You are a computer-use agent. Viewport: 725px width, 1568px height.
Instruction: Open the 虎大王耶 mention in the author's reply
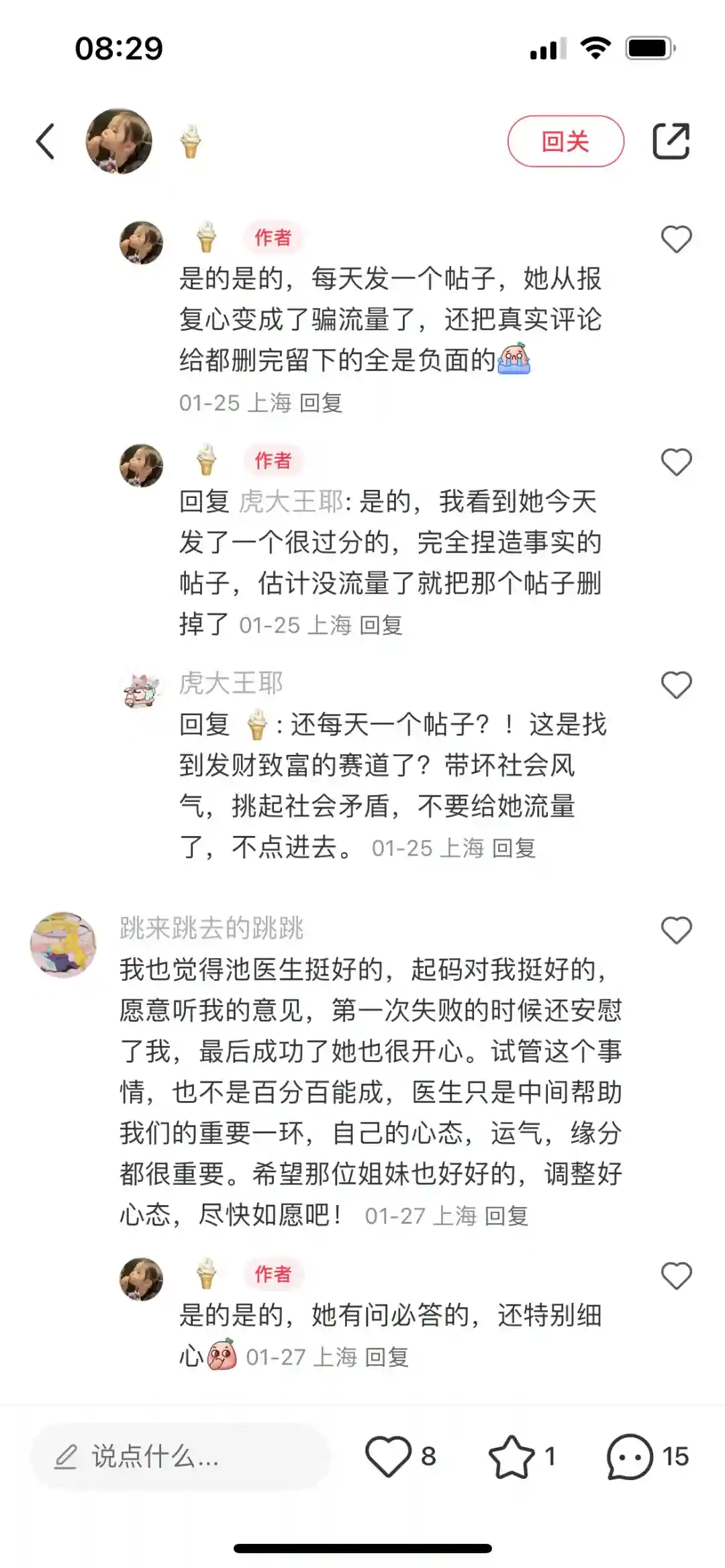[291, 502]
